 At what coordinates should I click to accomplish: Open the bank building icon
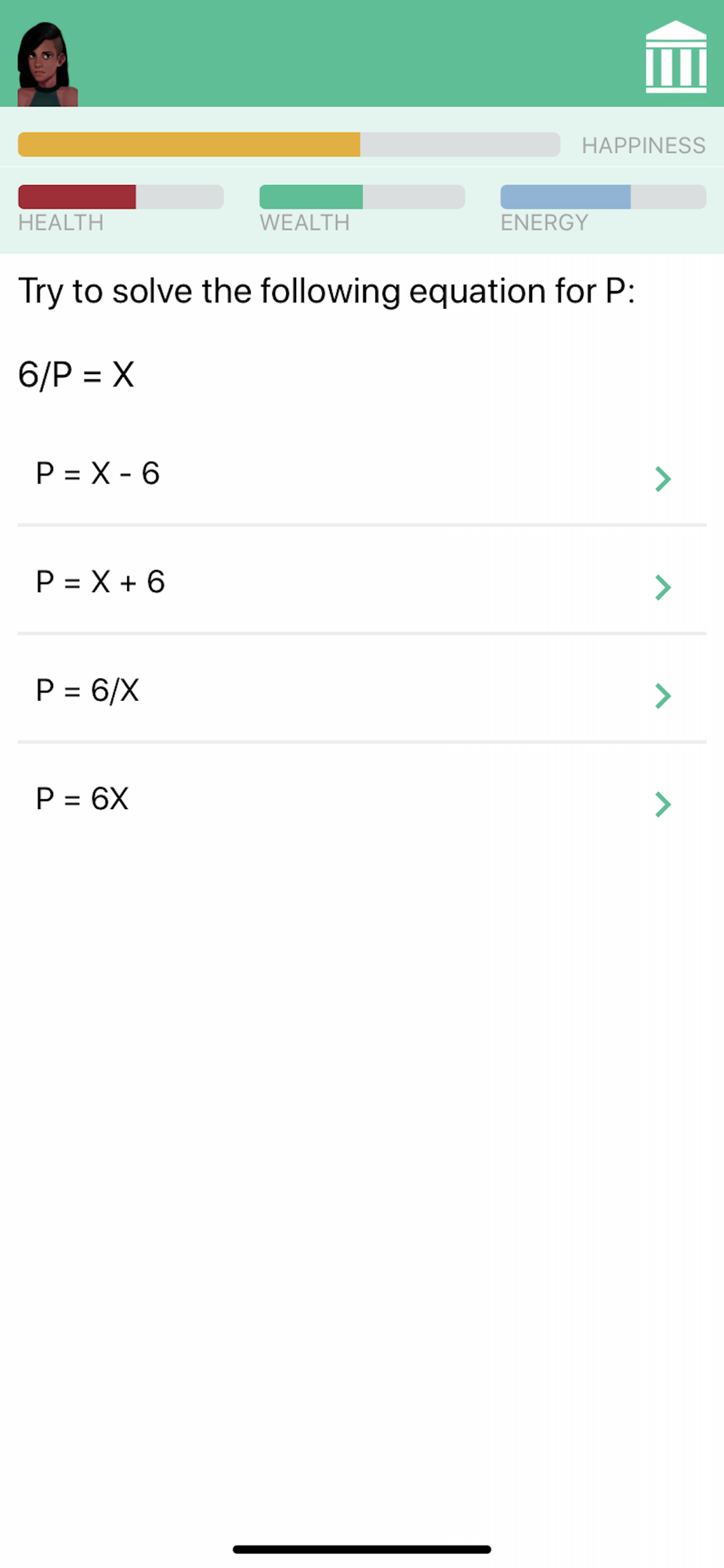675,58
